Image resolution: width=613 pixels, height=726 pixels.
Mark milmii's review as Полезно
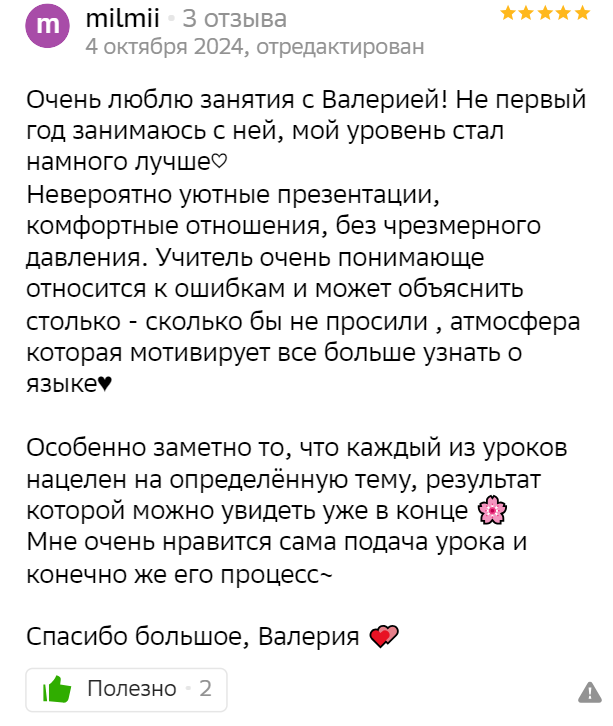click(127, 689)
